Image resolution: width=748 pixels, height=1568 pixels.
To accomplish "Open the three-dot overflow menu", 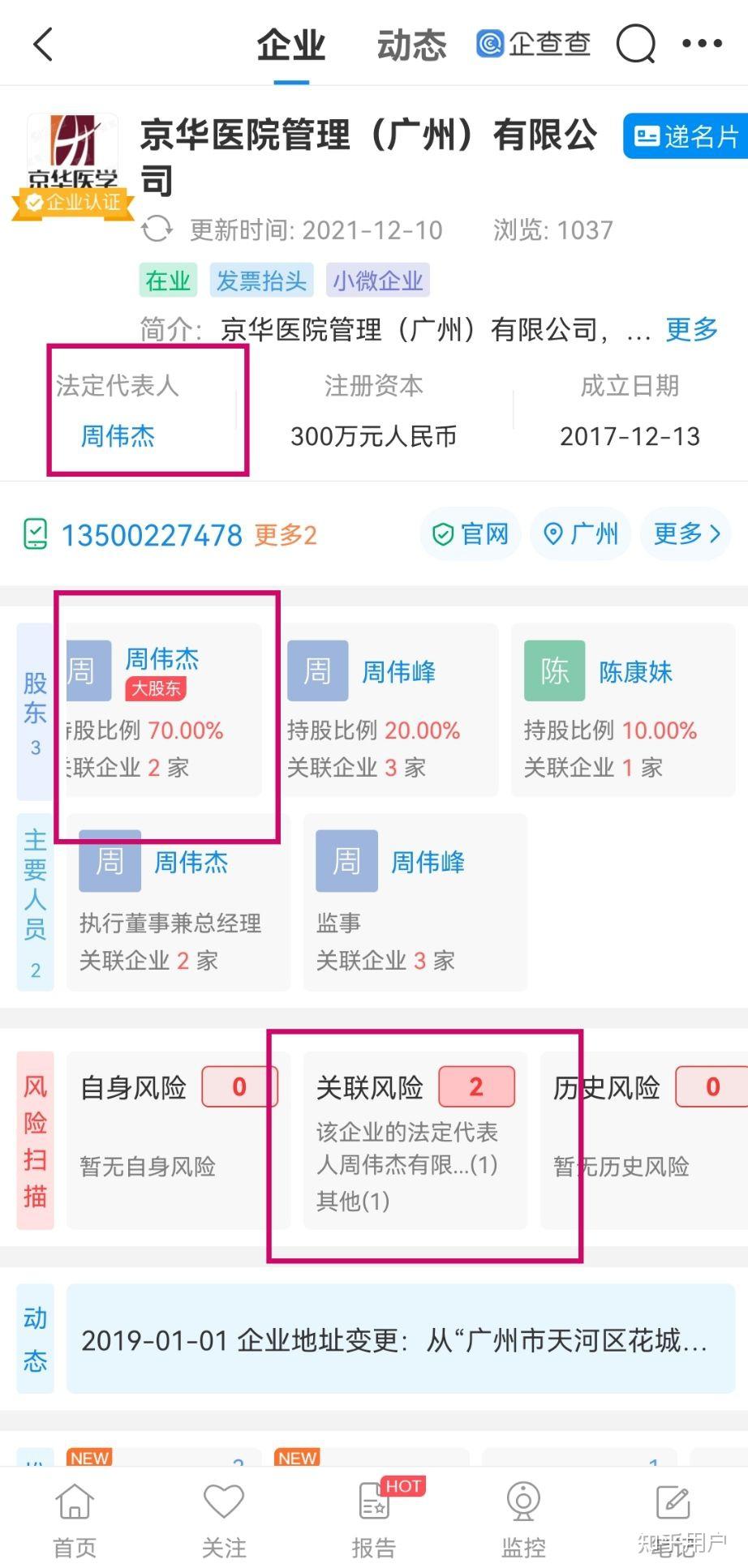I will 703,44.
